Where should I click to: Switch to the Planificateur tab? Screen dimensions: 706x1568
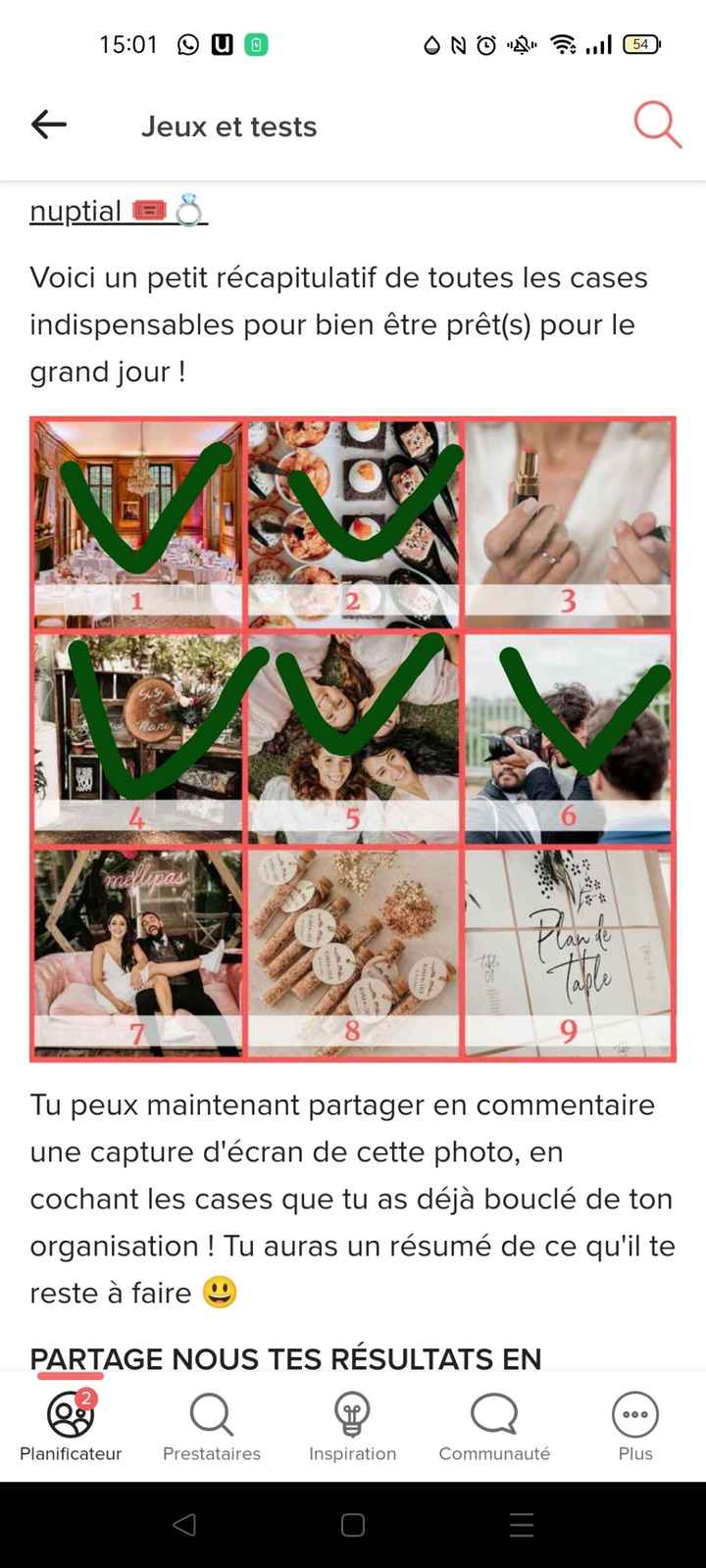pos(71,1426)
